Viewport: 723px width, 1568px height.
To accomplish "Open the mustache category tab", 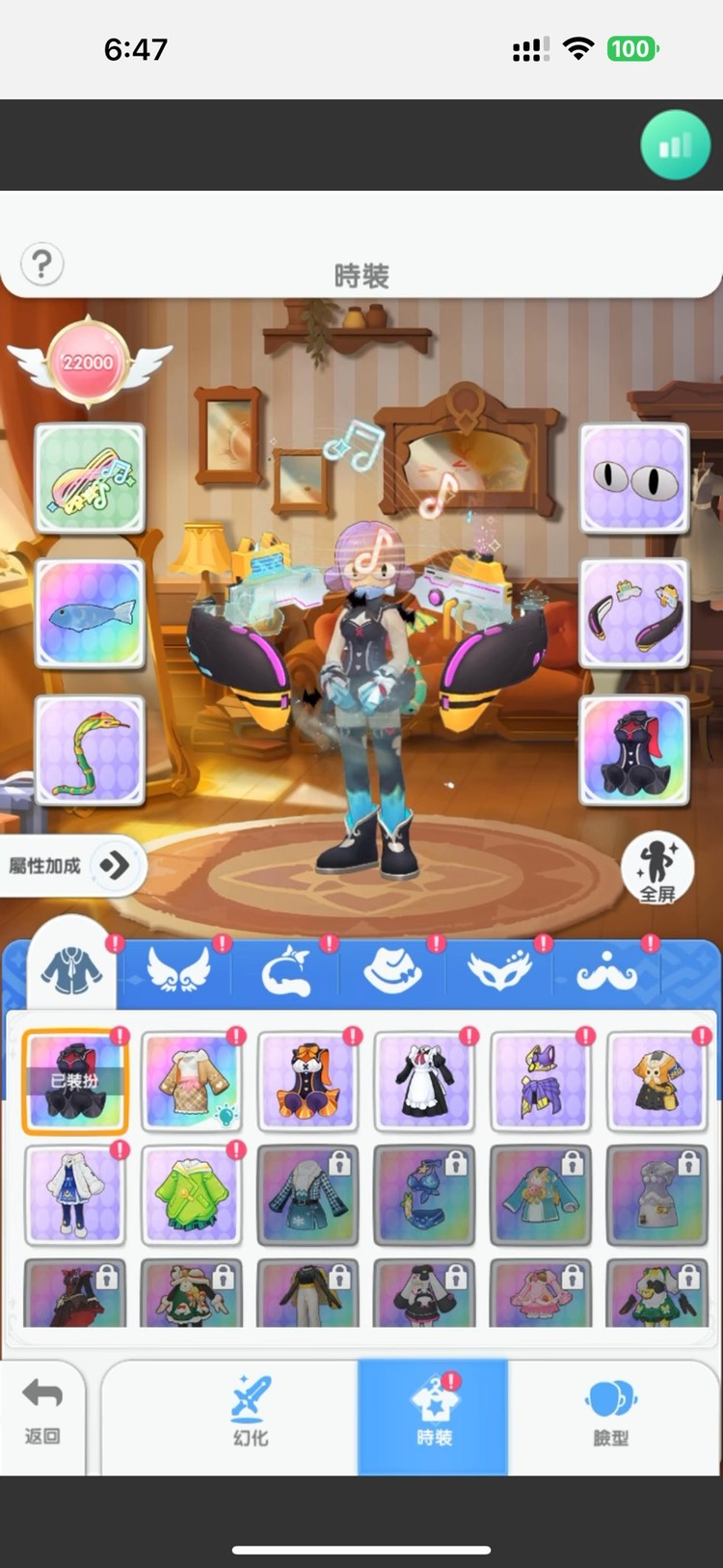I will click(606, 972).
